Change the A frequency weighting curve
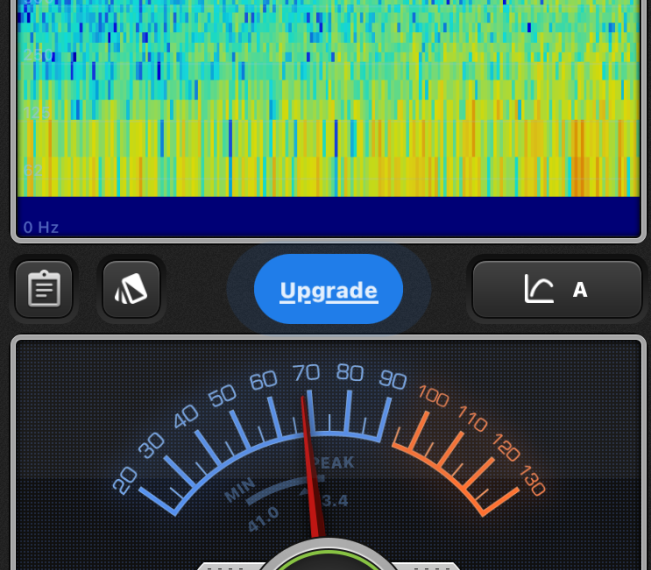The image size is (651, 570). point(556,290)
